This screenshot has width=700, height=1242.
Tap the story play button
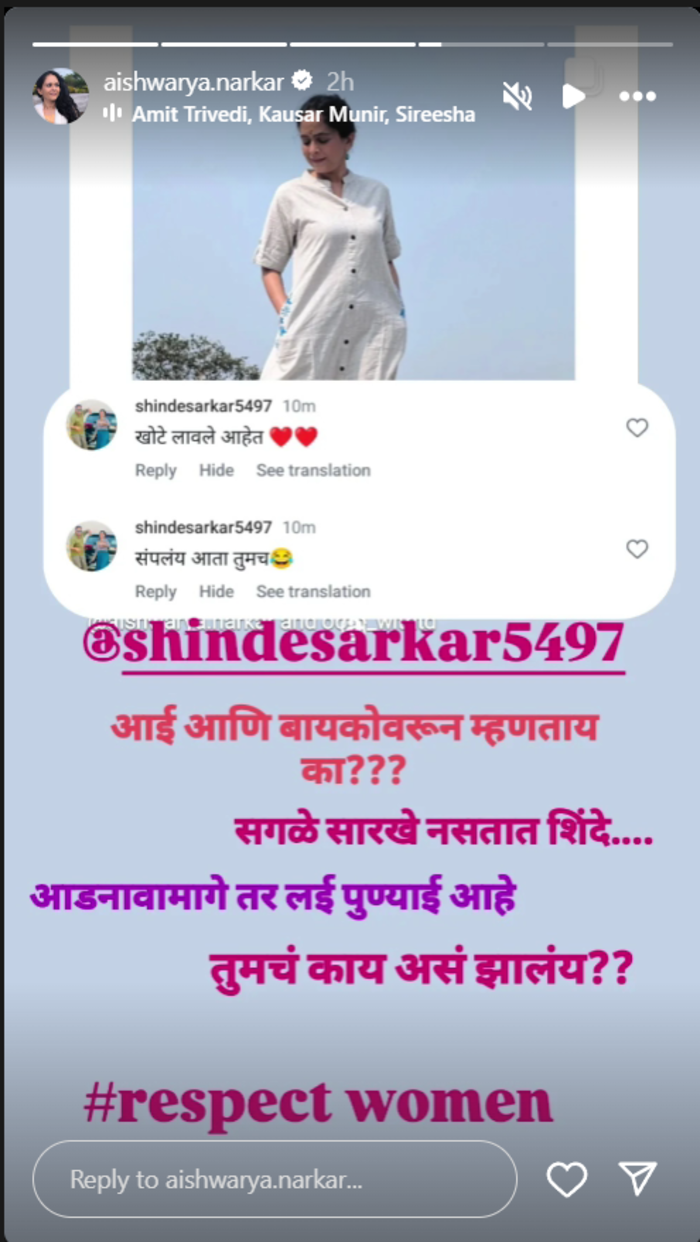[x=573, y=96]
